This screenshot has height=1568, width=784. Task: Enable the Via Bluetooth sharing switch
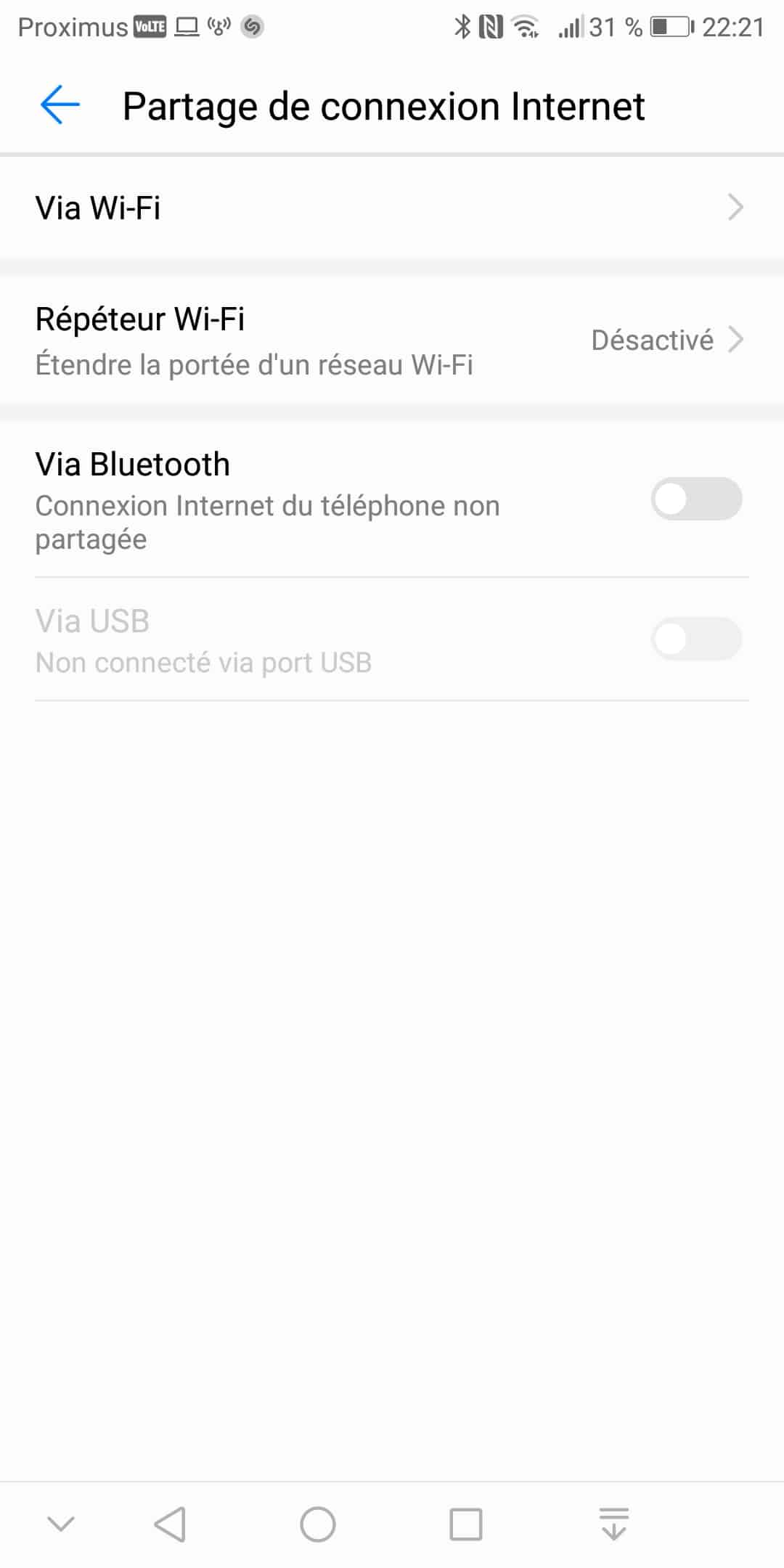point(696,499)
